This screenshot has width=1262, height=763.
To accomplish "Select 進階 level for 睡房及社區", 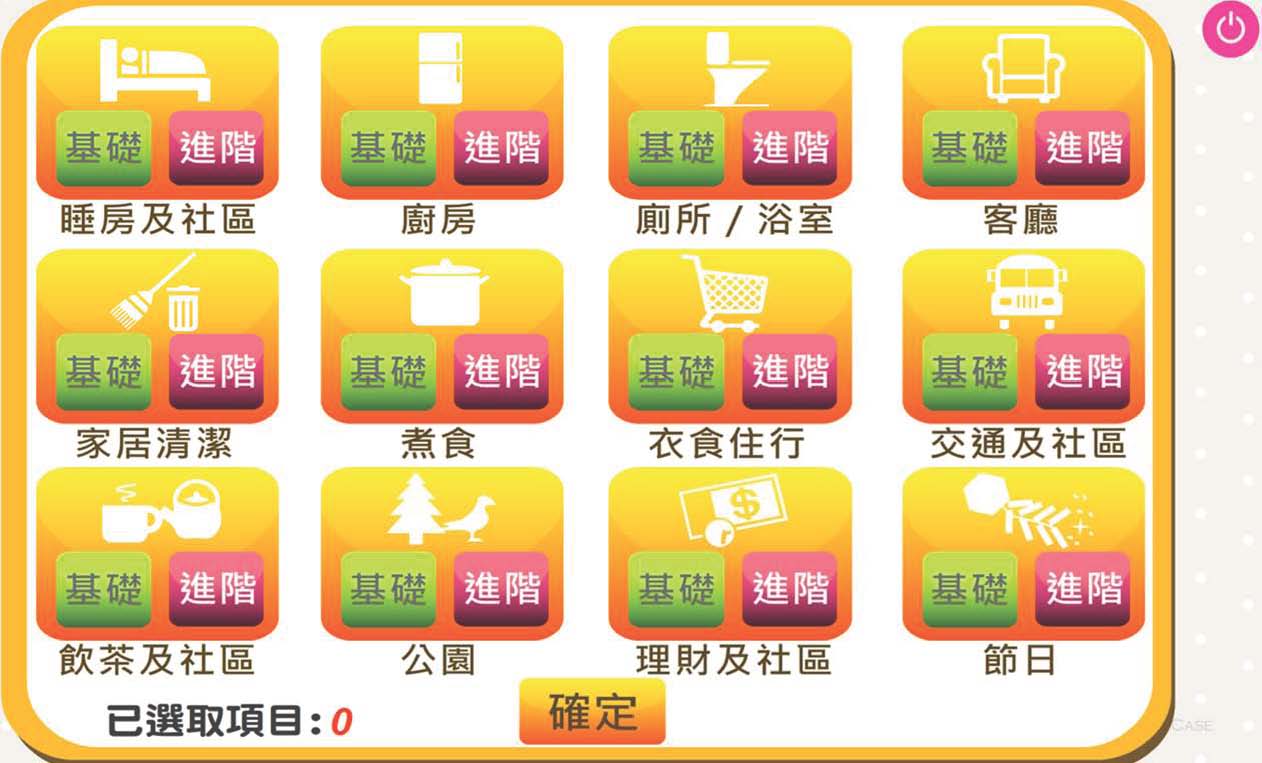I will [217, 148].
